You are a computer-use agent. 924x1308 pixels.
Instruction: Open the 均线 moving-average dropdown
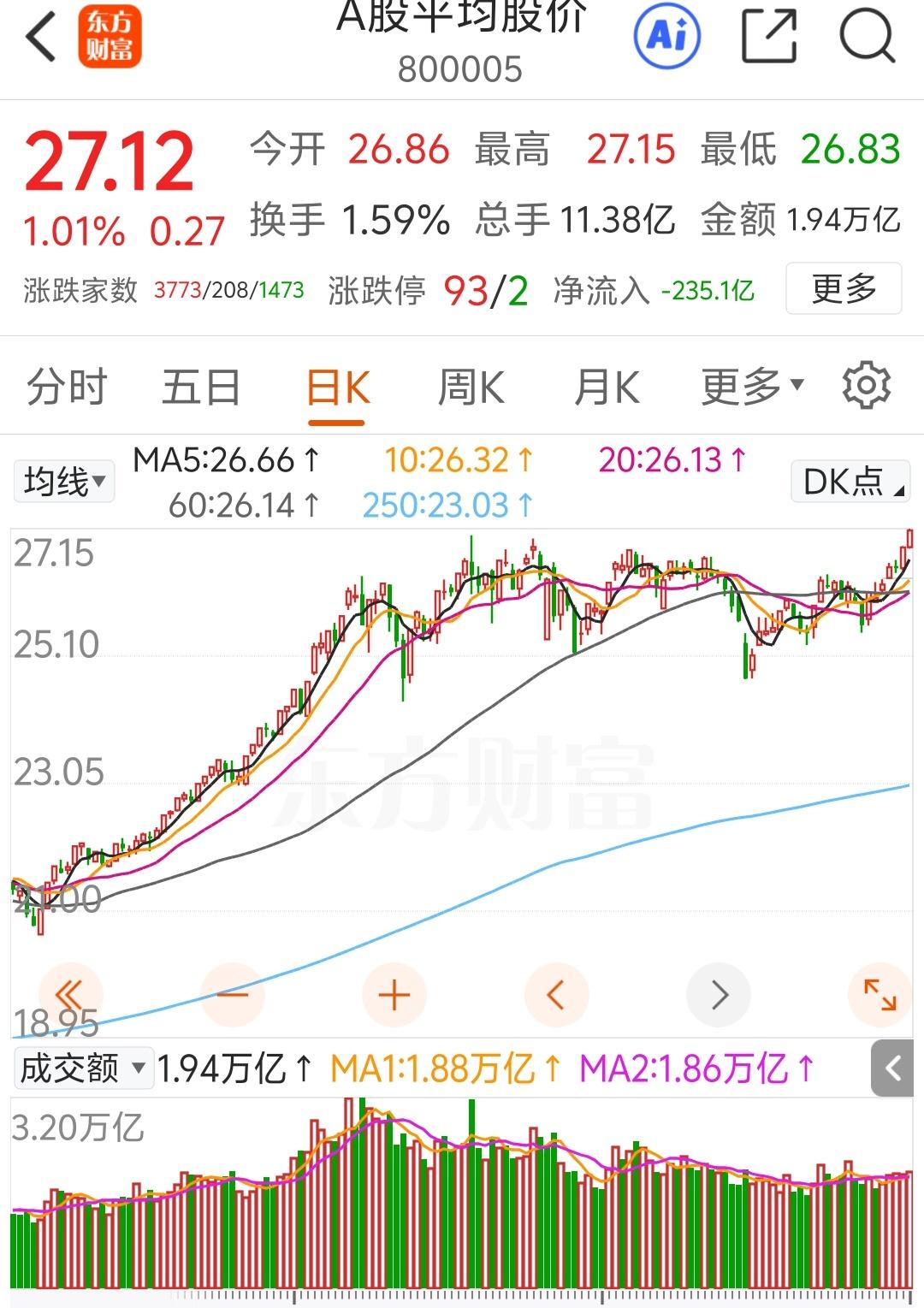(x=62, y=481)
